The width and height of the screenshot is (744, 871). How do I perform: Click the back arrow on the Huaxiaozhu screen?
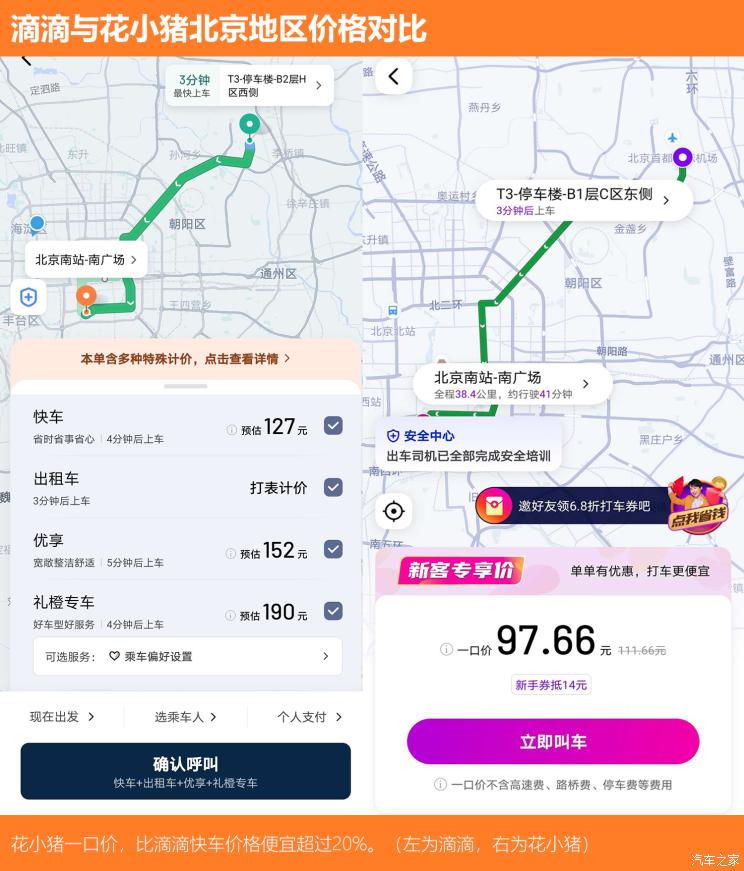tap(393, 76)
